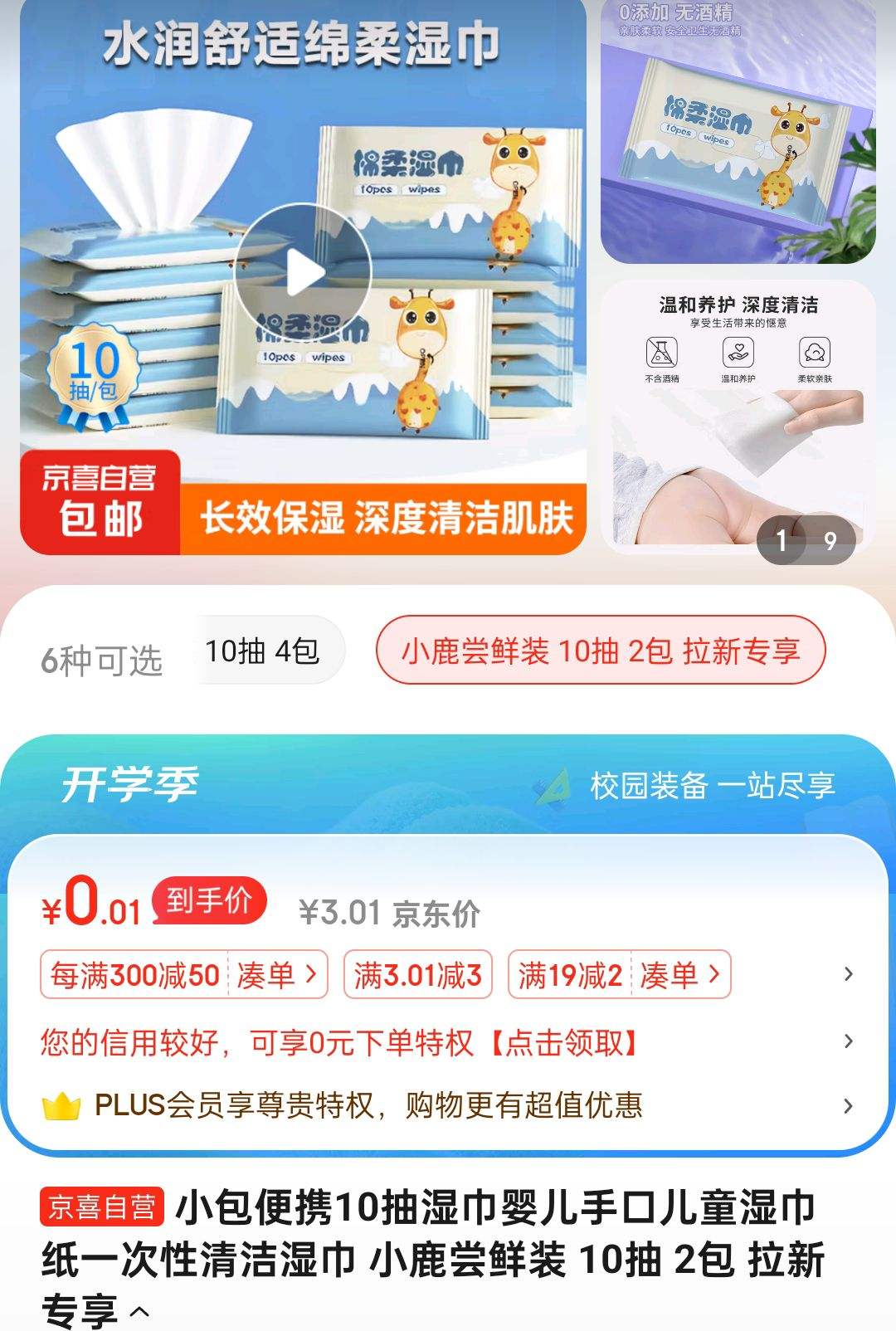896x1331 pixels.
Task: Click the 柔软亲肤 cloud icon
Action: click(815, 352)
